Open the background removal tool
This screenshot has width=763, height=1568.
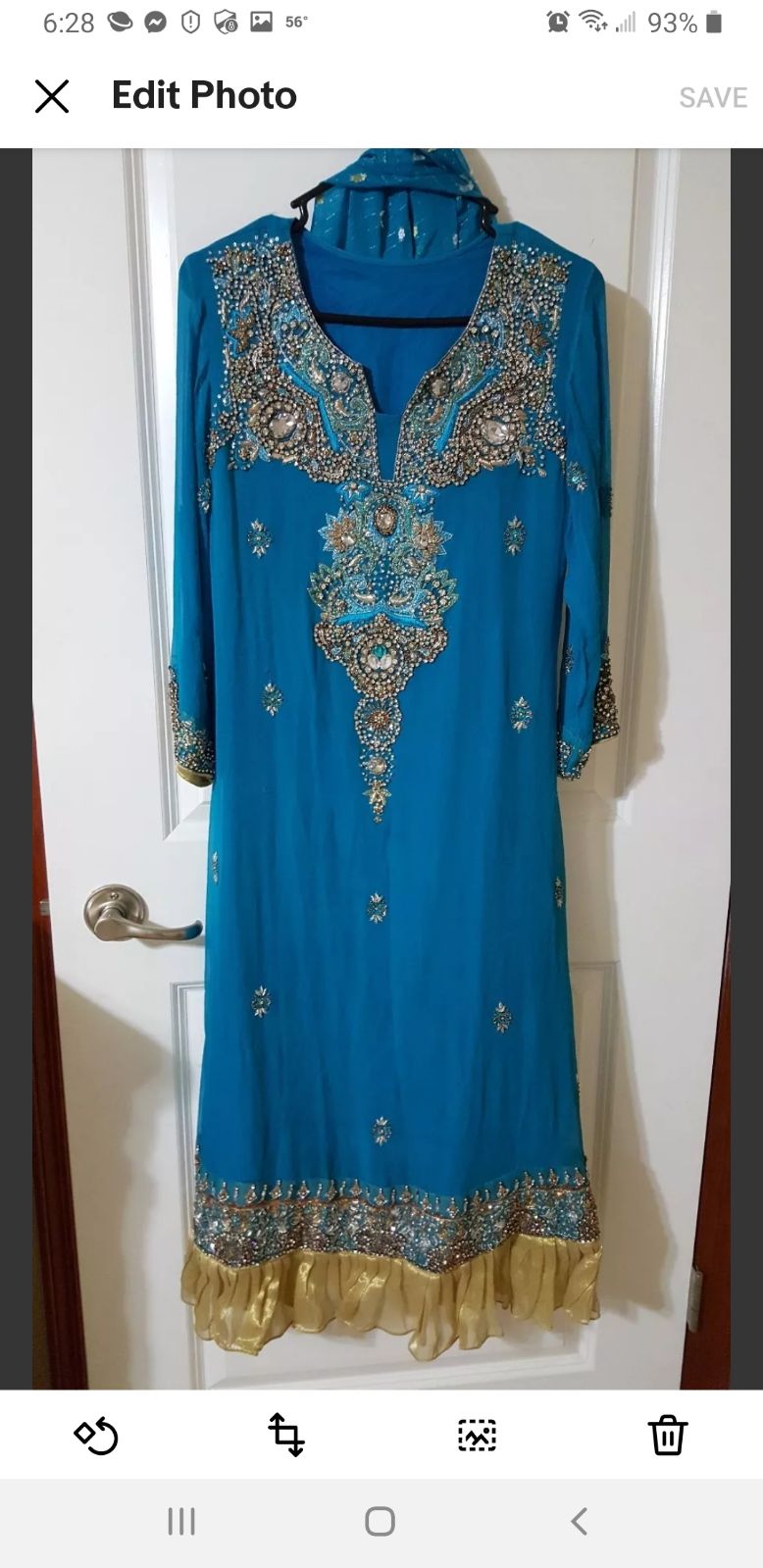tap(477, 1435)
